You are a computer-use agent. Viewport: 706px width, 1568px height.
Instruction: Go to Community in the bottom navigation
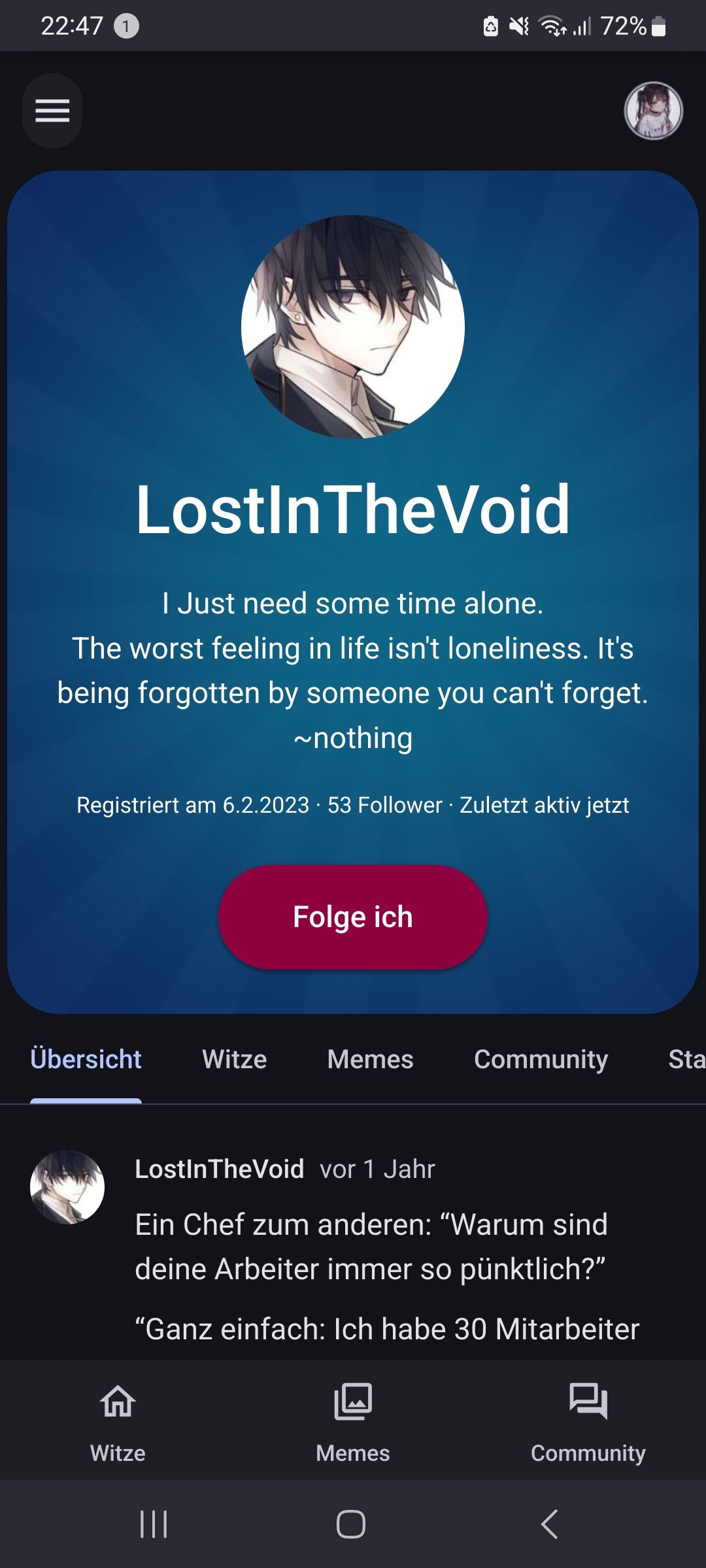point(588,1422)
